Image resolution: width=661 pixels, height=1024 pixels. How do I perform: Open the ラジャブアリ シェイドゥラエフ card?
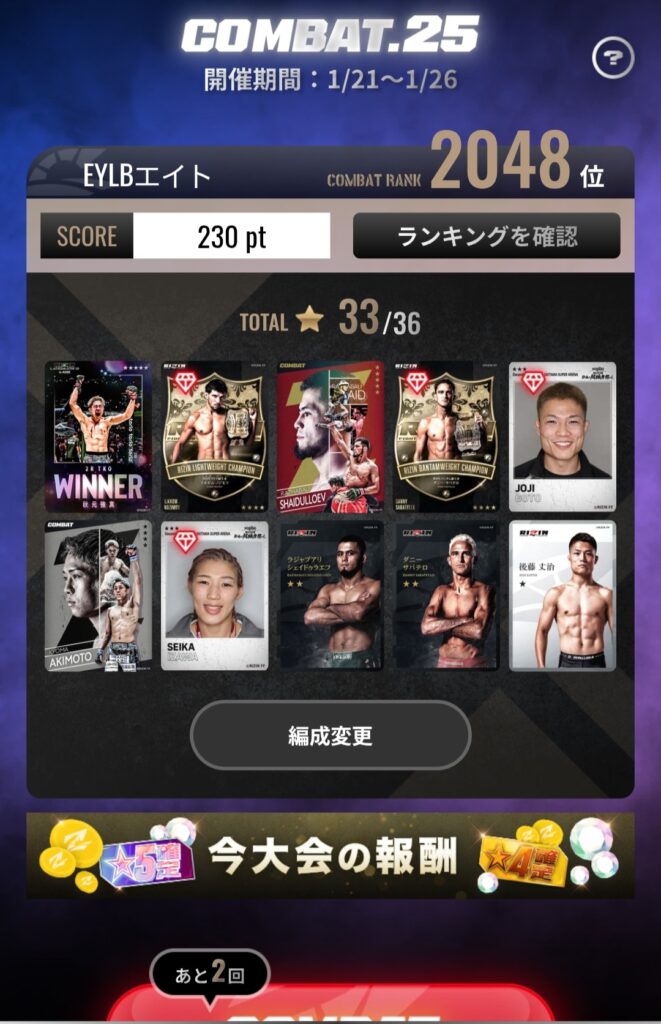click(x=330, y=595)
